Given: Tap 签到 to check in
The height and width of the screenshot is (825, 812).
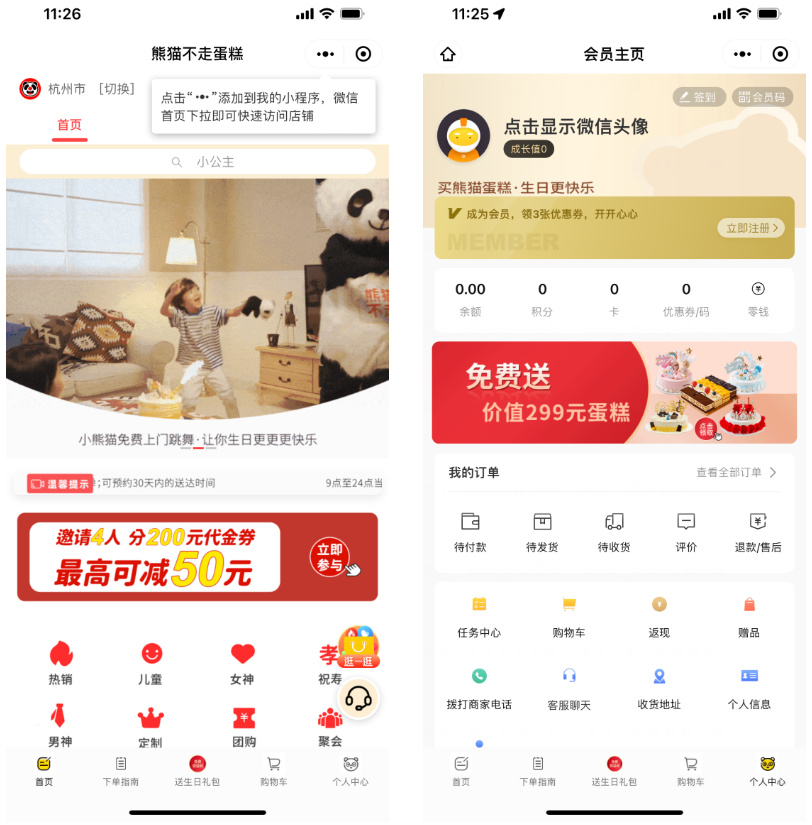Looking at the screenshot, I should (698, 97).
